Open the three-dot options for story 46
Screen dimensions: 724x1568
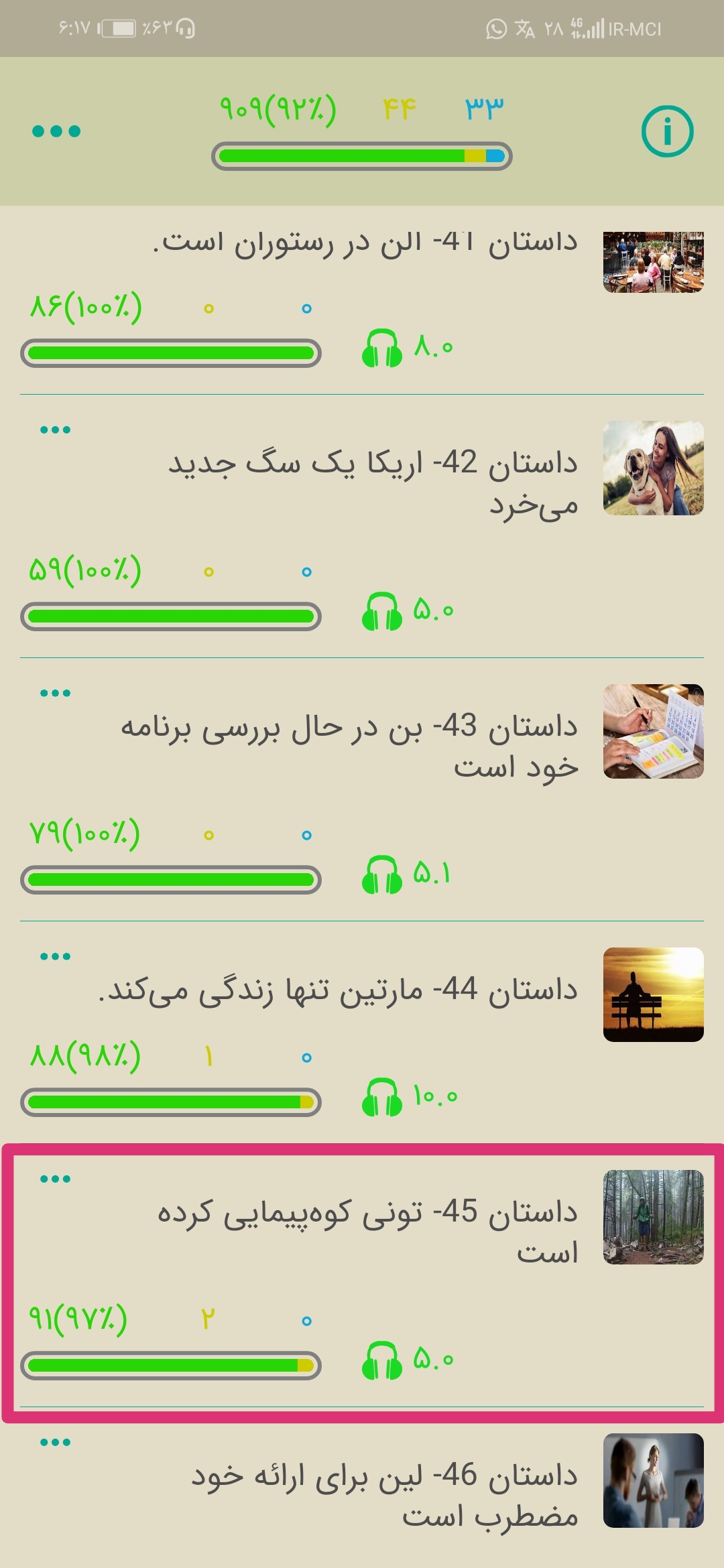tap(55, 1443)
